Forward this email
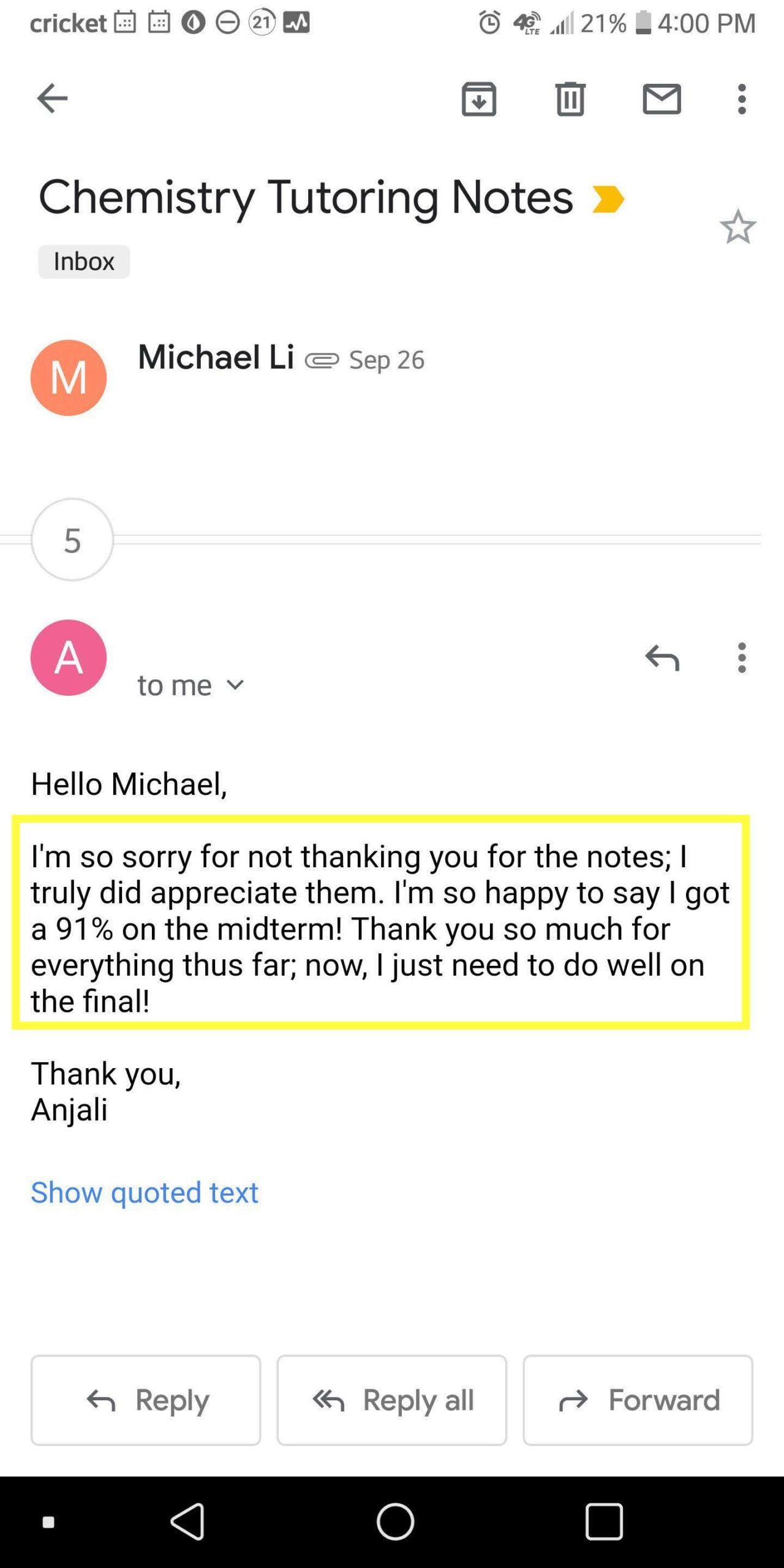The width and height of the screenshot is (784, 1568). click(x=638, y=1400)
